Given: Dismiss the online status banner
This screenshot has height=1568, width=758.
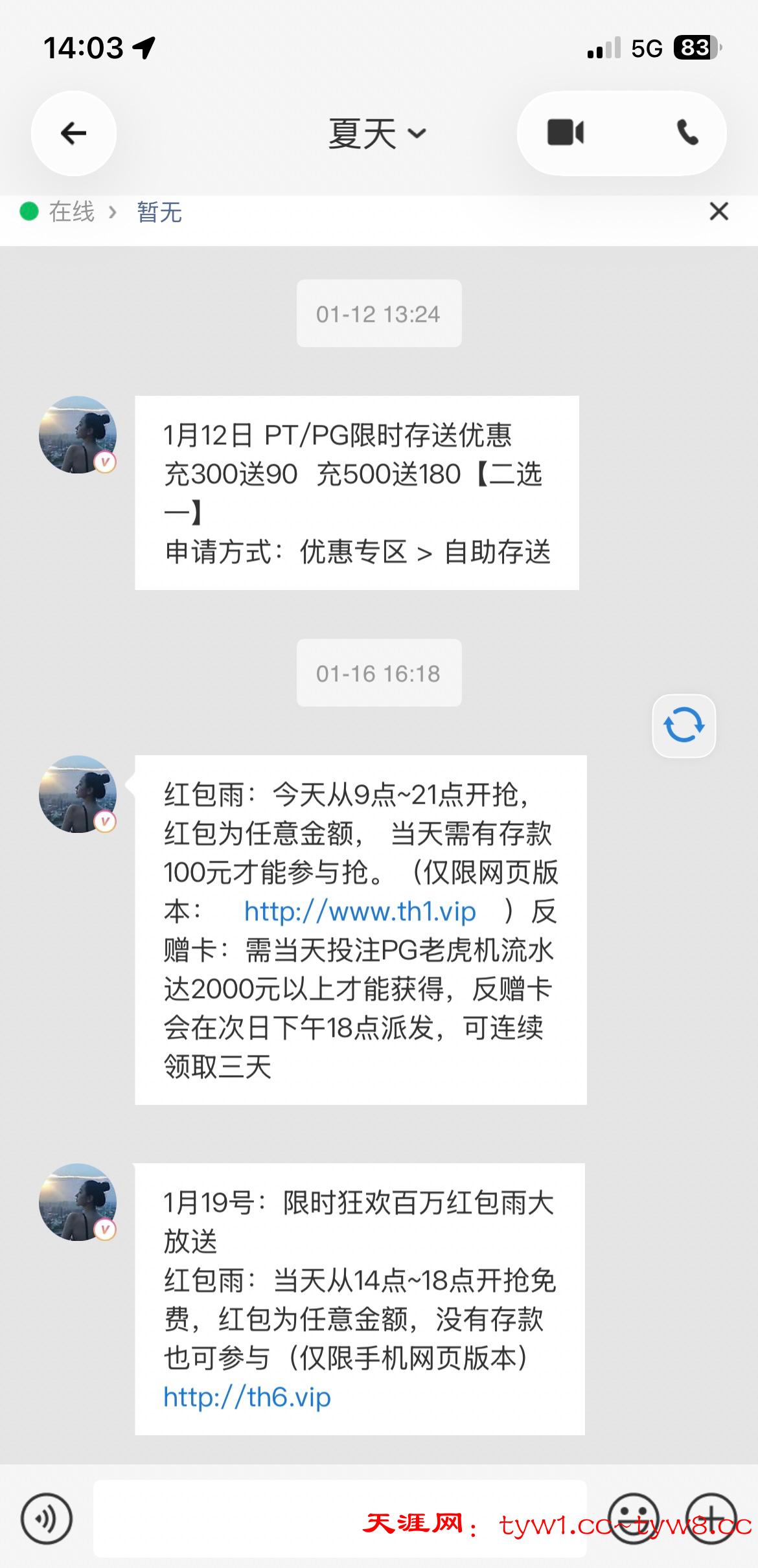Looking at the screenshot, I should point(718,212).
